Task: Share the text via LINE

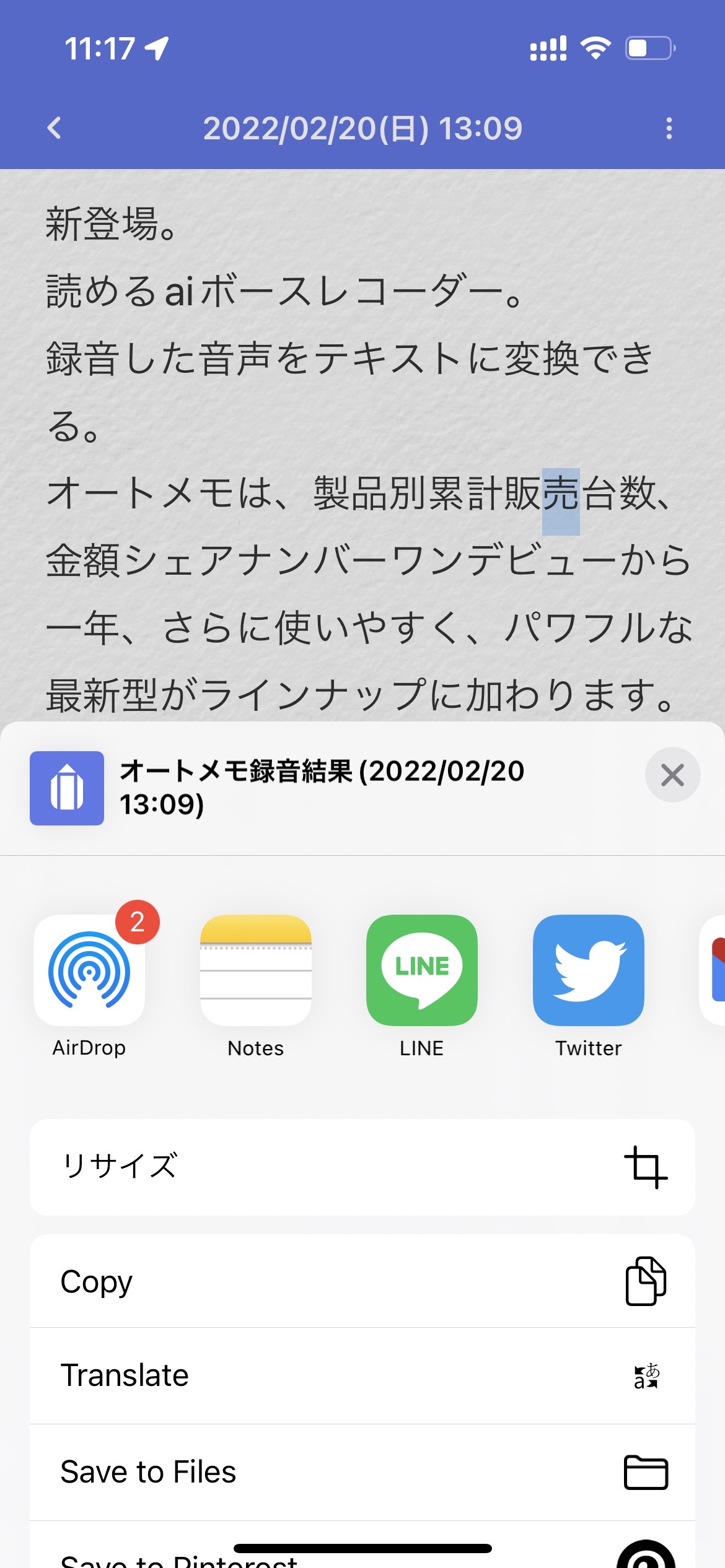Action: point(422,970)
